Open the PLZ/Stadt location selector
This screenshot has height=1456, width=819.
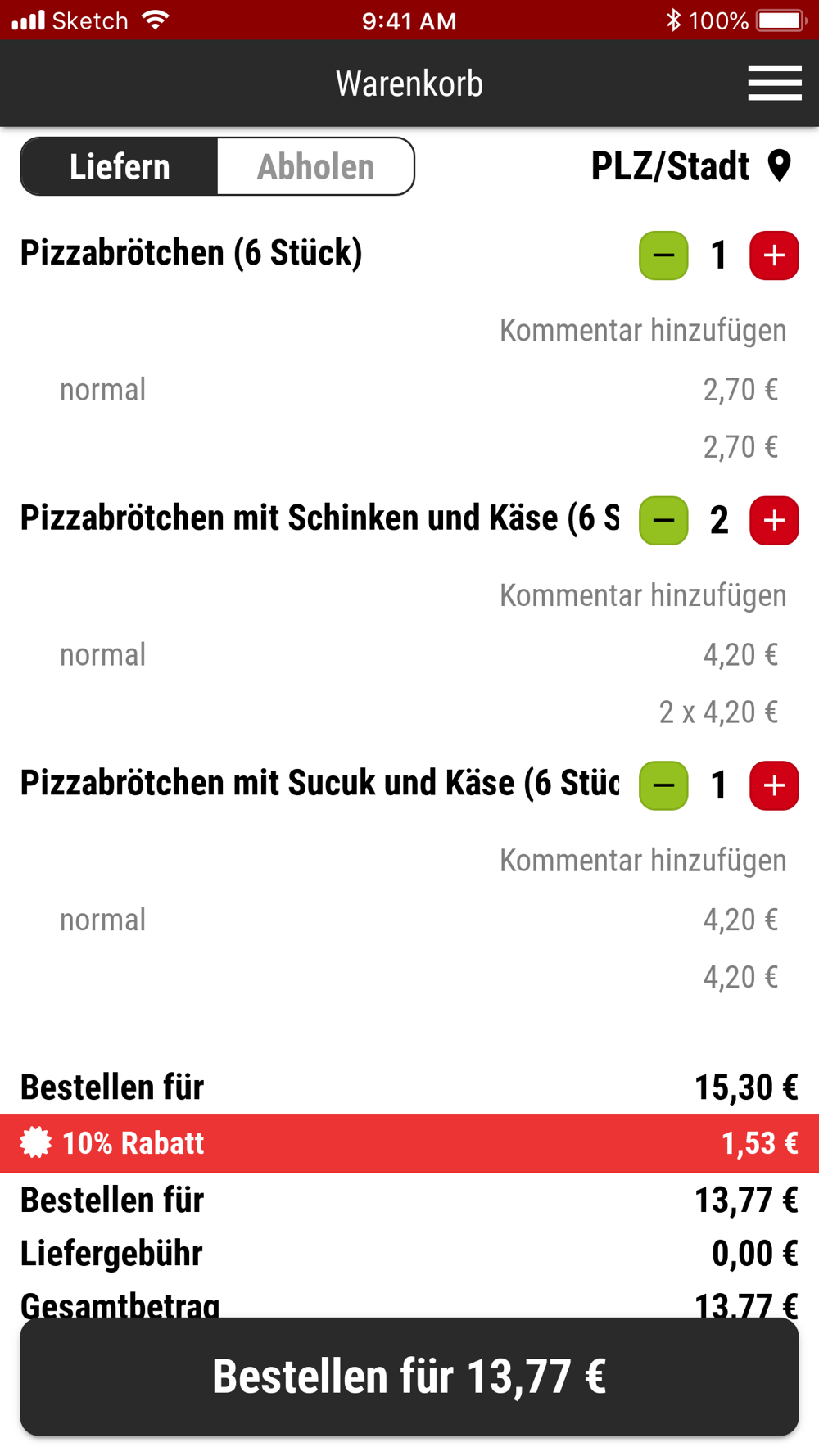click(691, 166)
